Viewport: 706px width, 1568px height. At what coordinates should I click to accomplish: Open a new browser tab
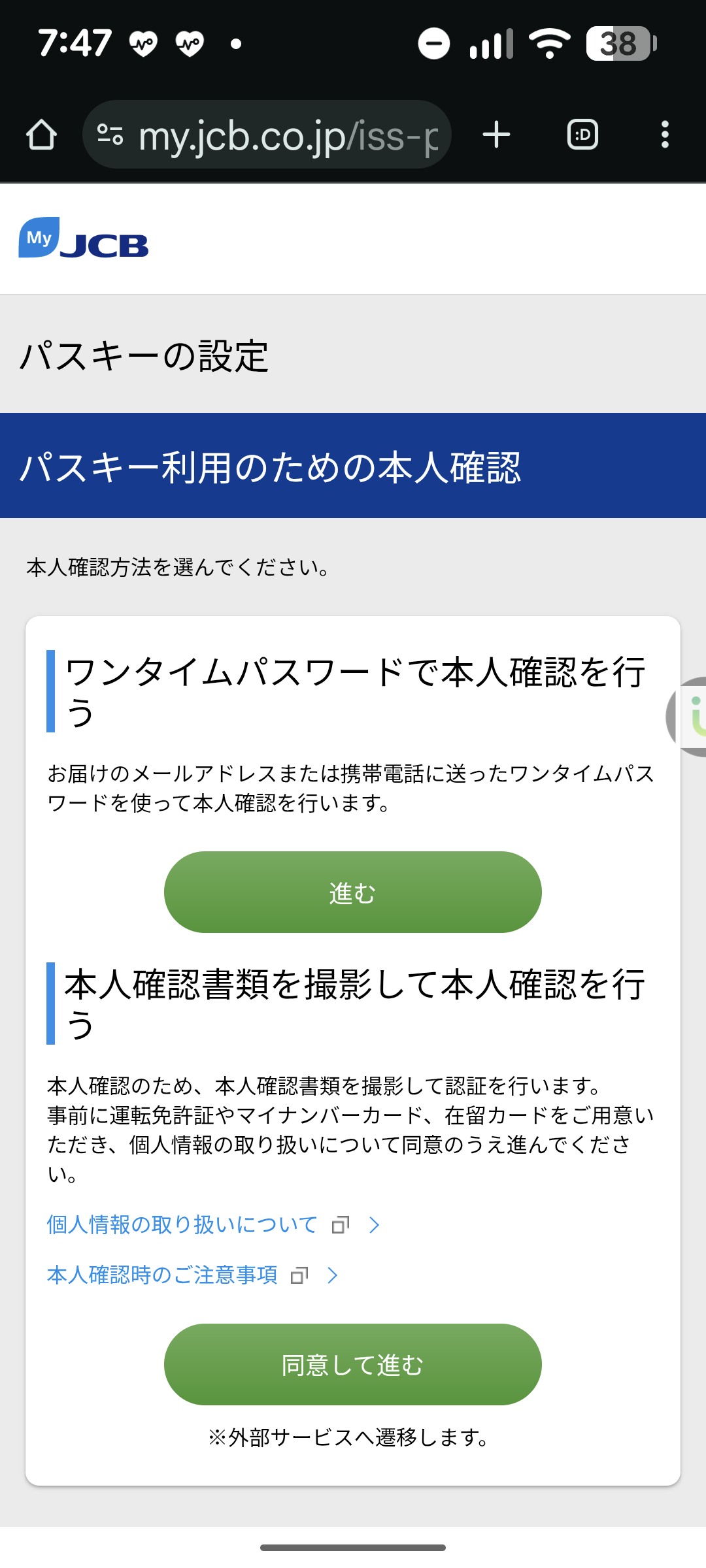point(496,135)
